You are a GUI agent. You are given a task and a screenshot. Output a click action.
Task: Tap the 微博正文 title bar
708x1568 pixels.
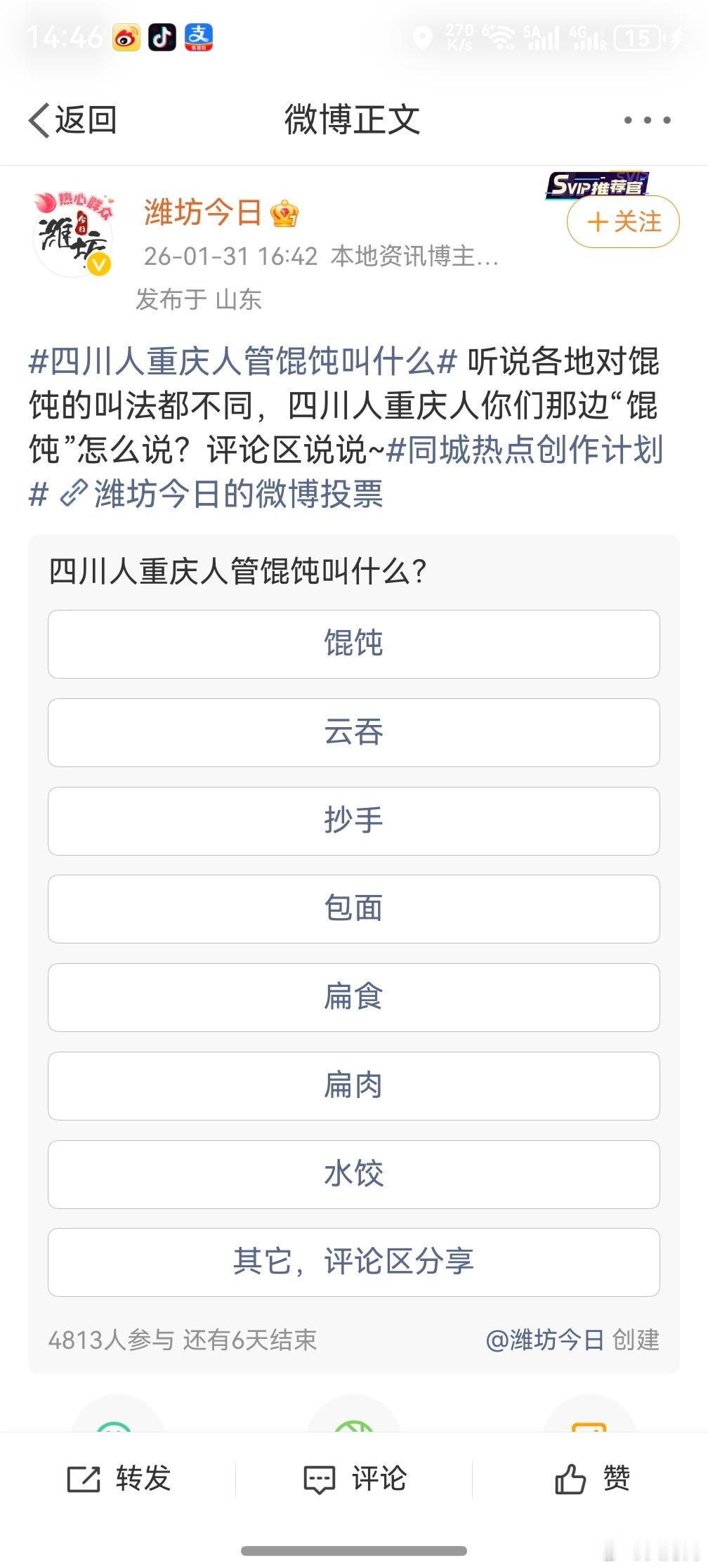coord(354,119)
